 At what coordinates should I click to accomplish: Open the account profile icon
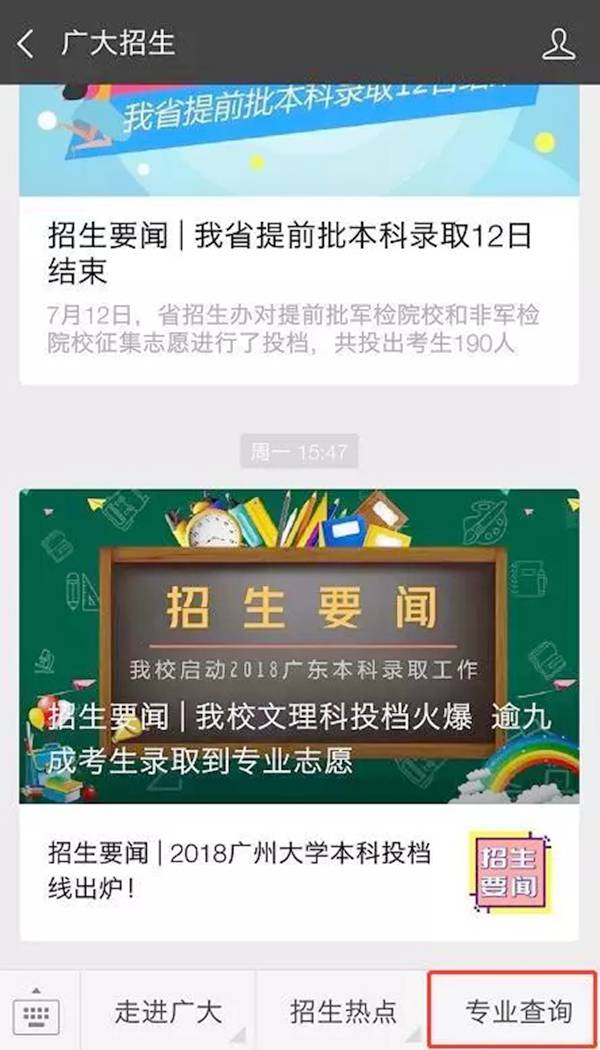click(558, 45)
